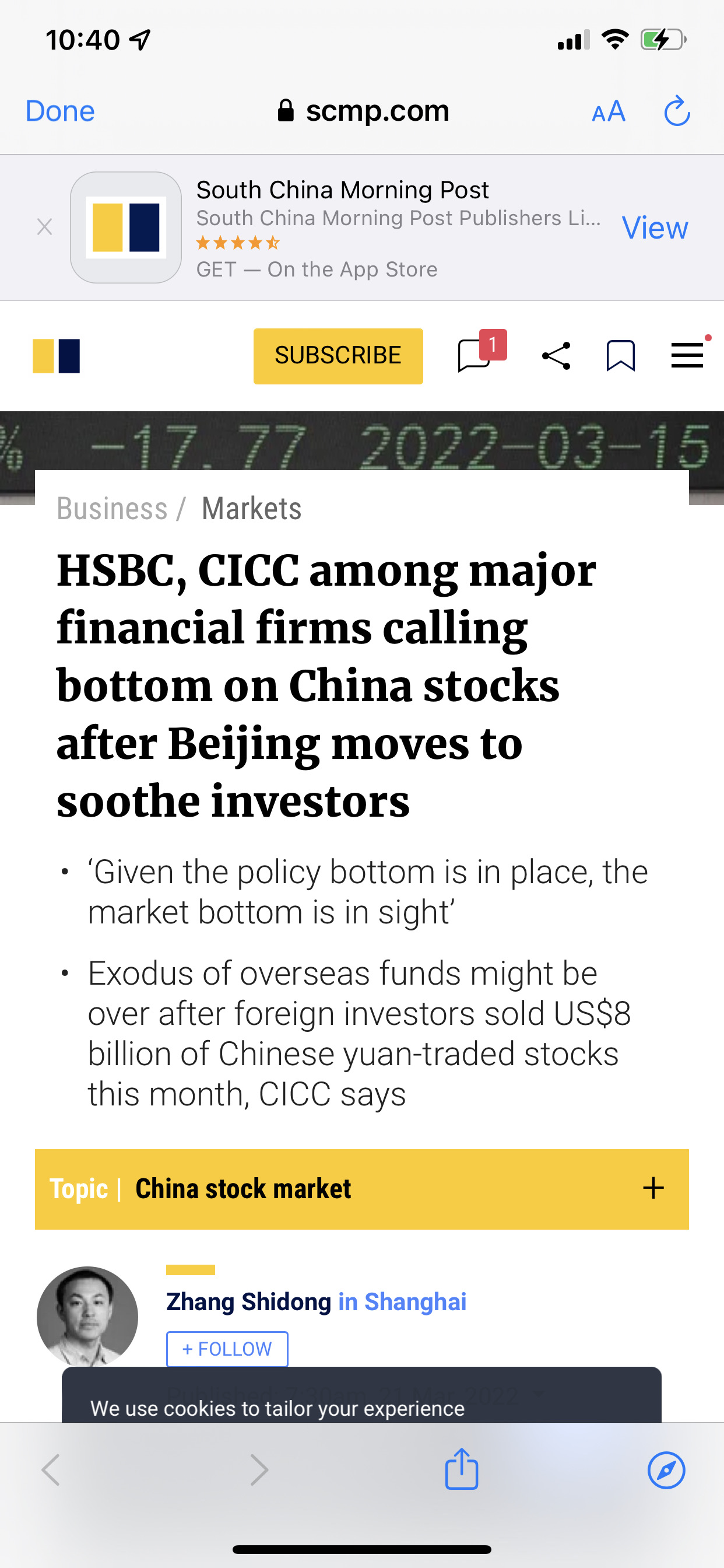
Task: Tap the yellow SUBSCRIBE button
Action: click(x=338, y=355)
